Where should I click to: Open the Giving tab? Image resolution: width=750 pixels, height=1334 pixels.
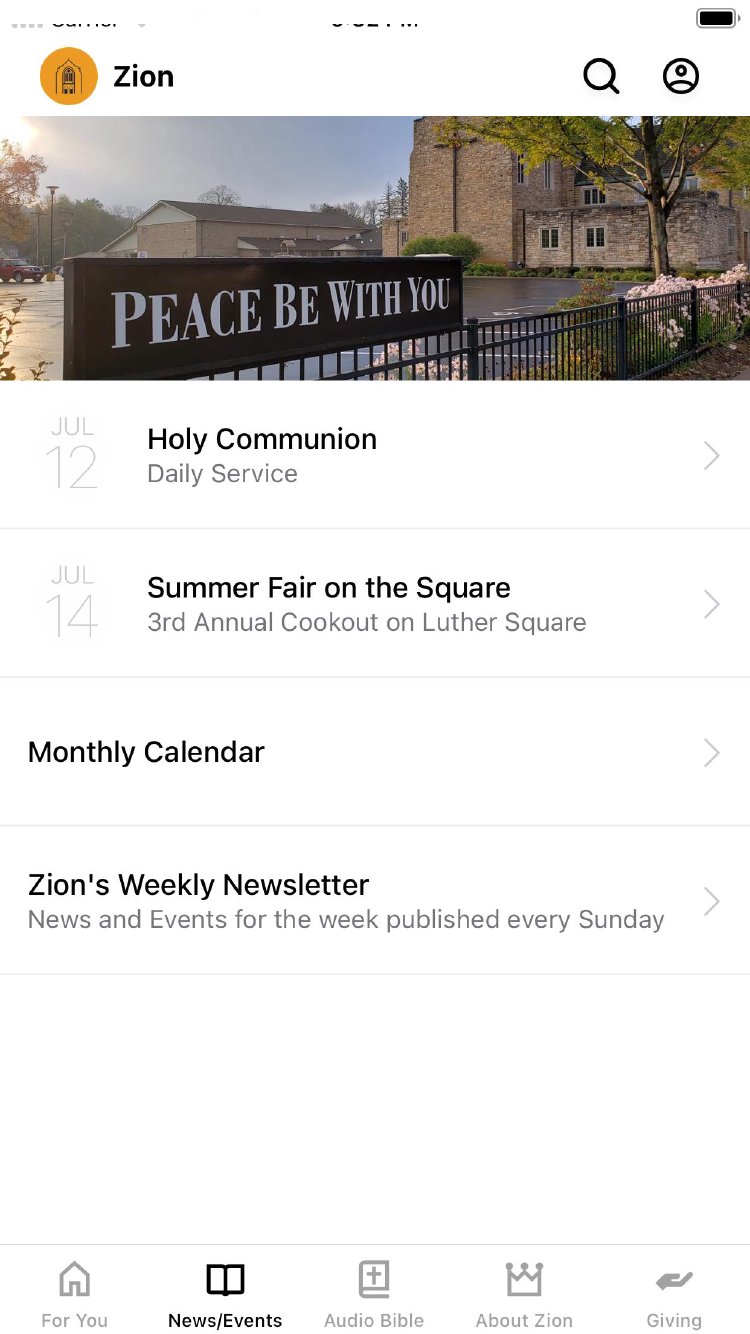click(674, 1294)
